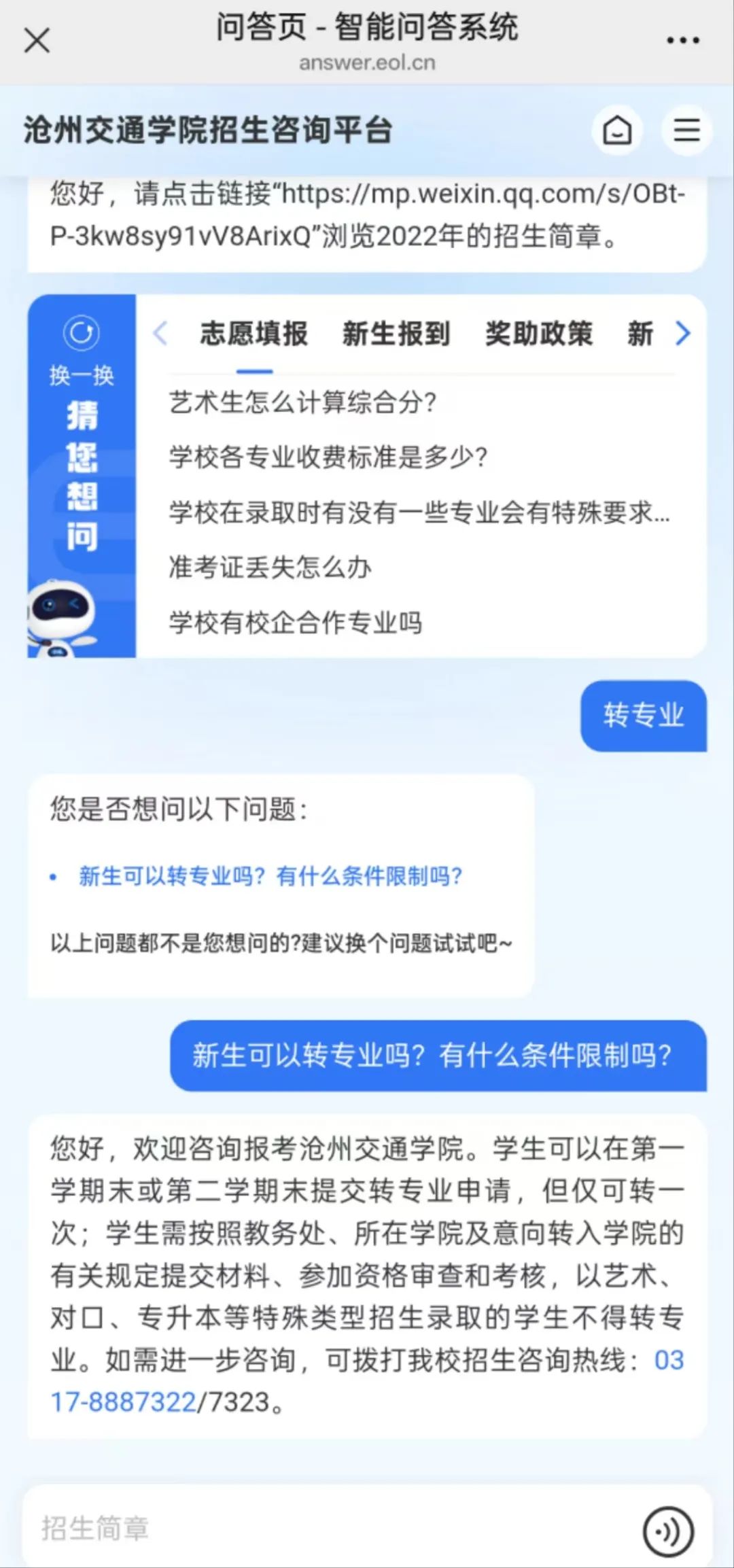Refresh suggestions with 换一换
The image size is (734, 1568).
point(82,347)
